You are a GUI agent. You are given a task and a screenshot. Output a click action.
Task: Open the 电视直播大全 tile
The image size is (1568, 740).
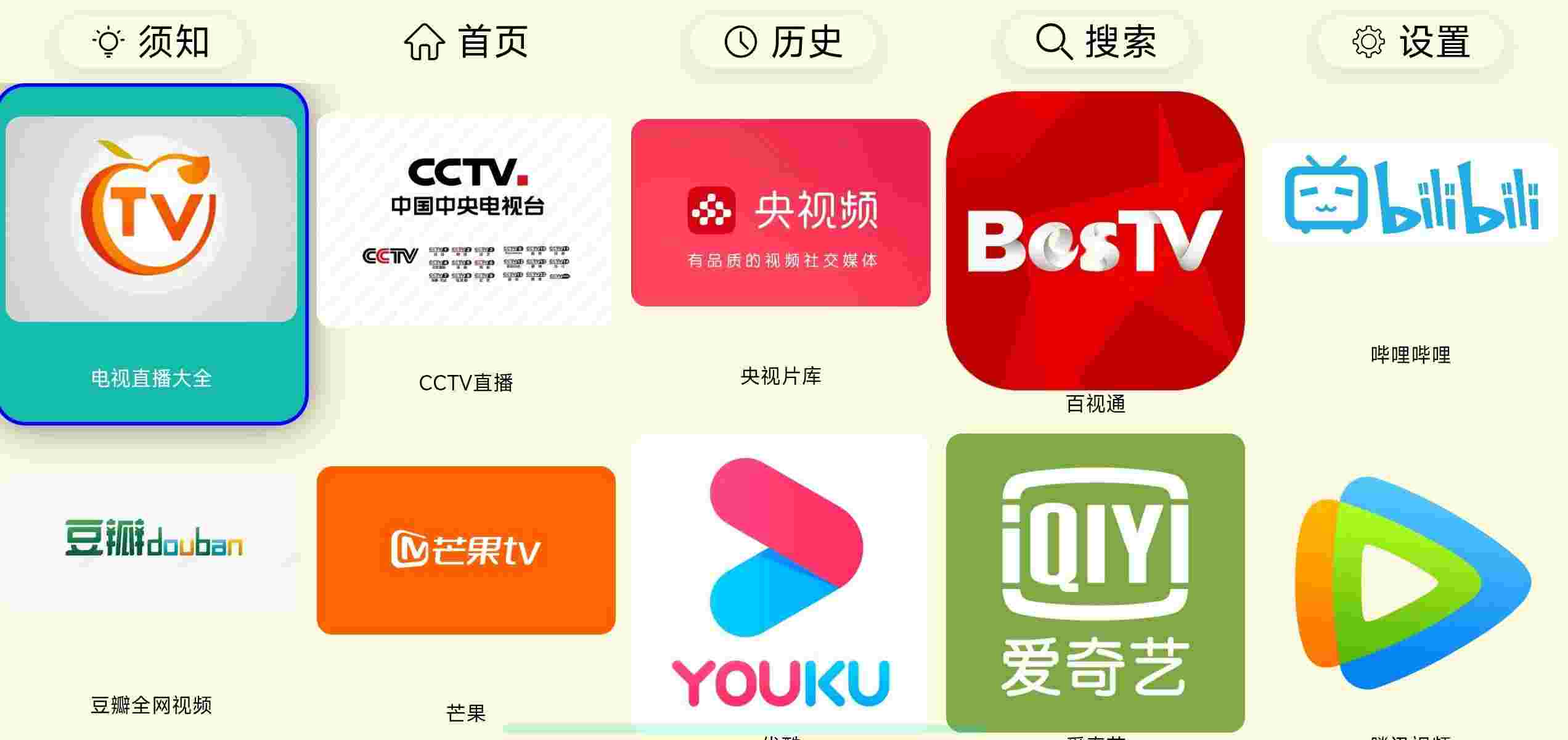tap(152, 254)
